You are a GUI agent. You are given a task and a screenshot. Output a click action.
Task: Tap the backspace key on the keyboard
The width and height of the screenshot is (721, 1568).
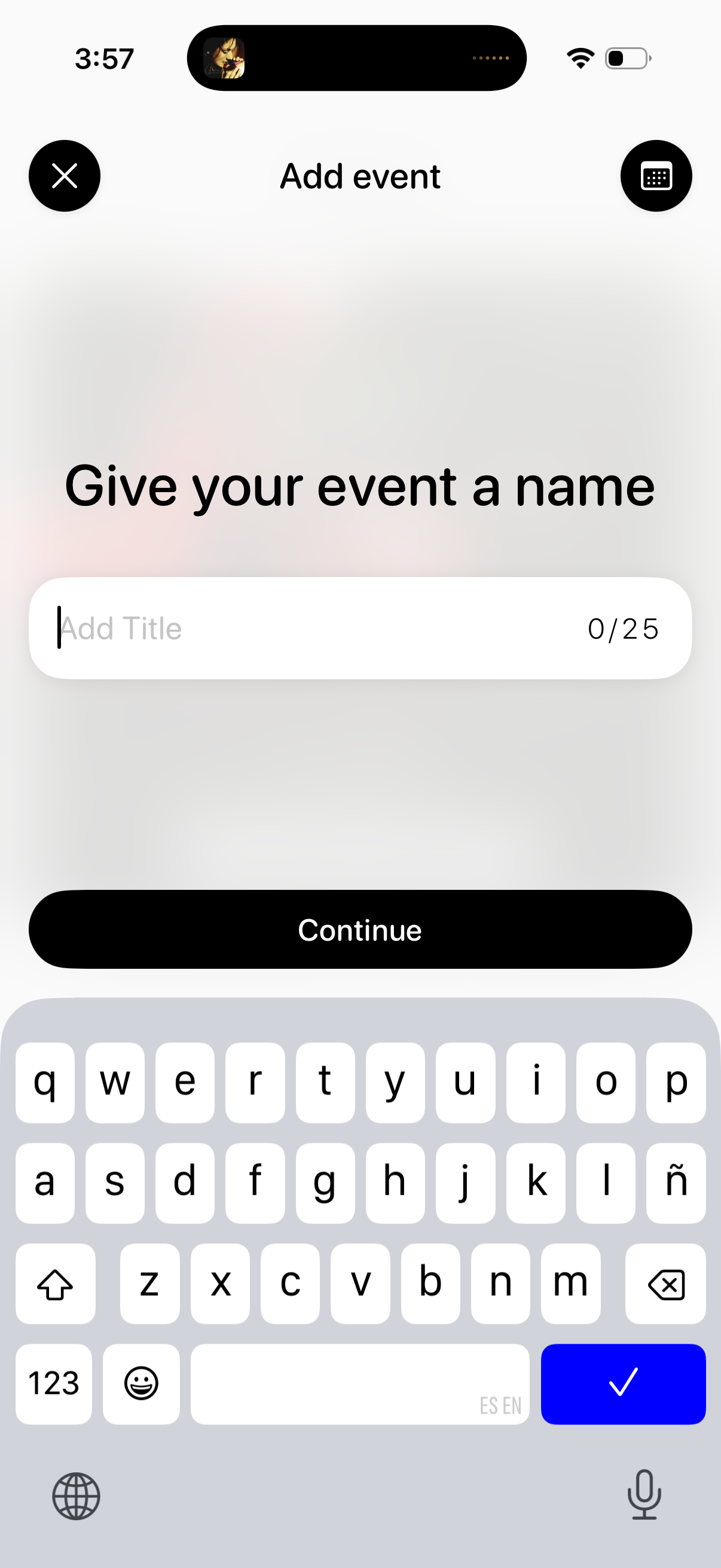pos(665,1285)
